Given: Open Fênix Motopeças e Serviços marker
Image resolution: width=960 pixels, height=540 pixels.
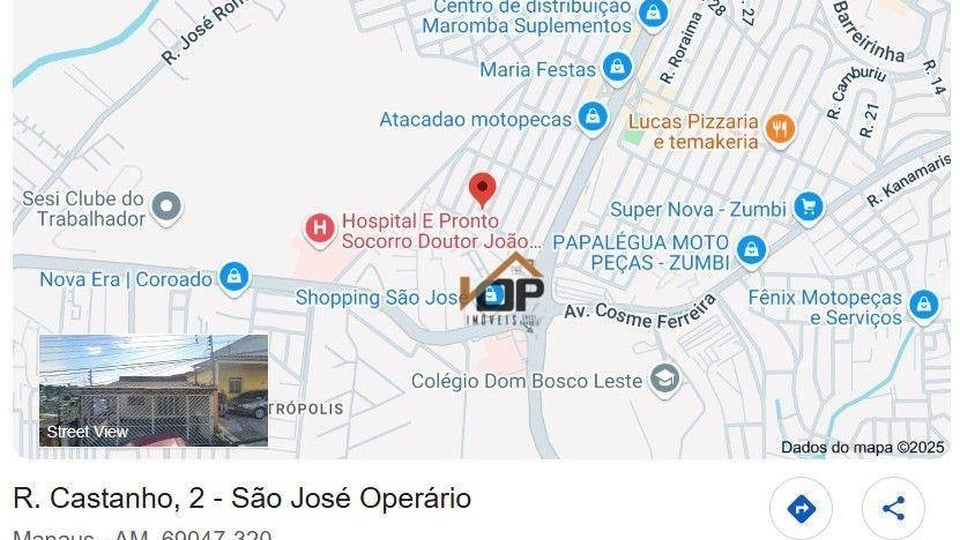Looking at the screenshot, I should pyautogui.click(x=923, y=305).
